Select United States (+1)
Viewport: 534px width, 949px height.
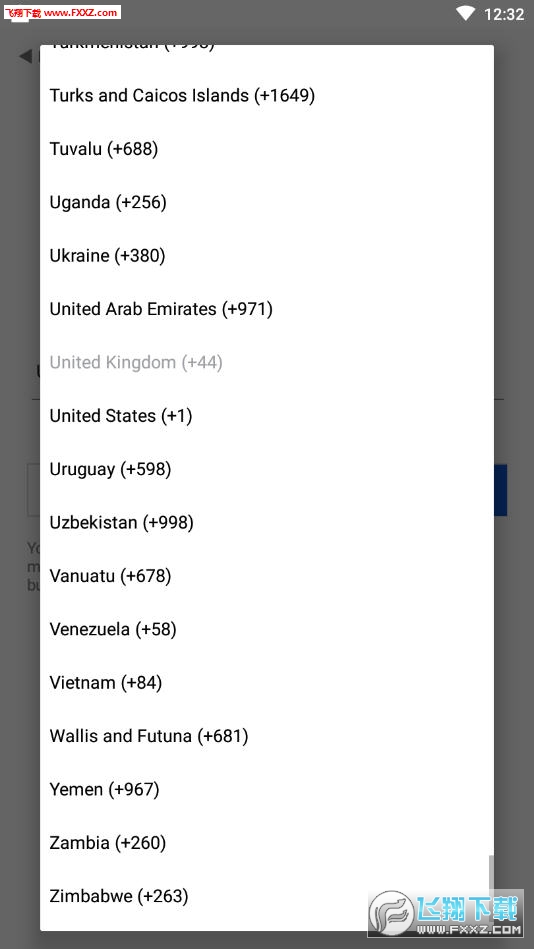[x=266, y=416]
